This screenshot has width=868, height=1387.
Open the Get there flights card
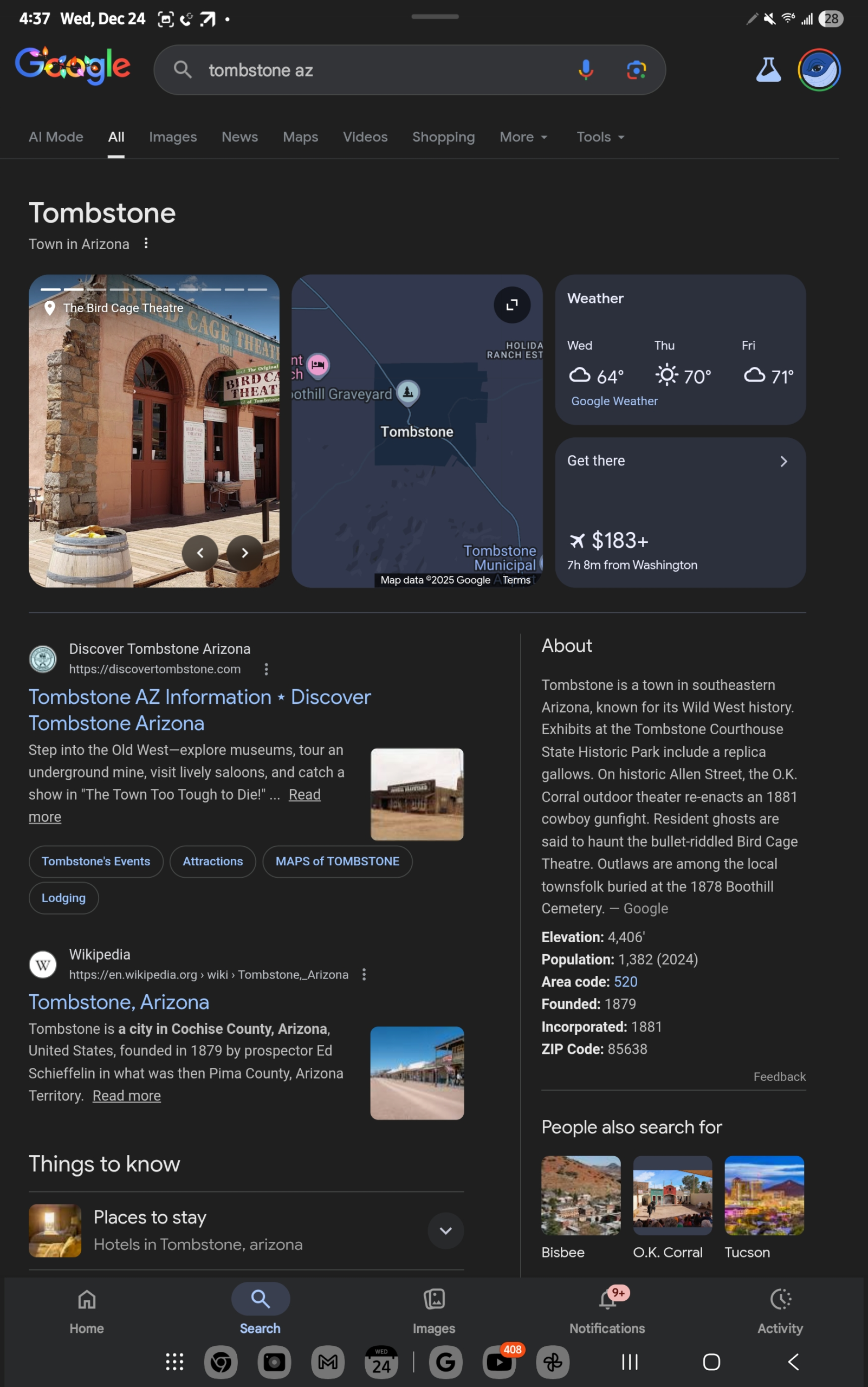(679, 513)
